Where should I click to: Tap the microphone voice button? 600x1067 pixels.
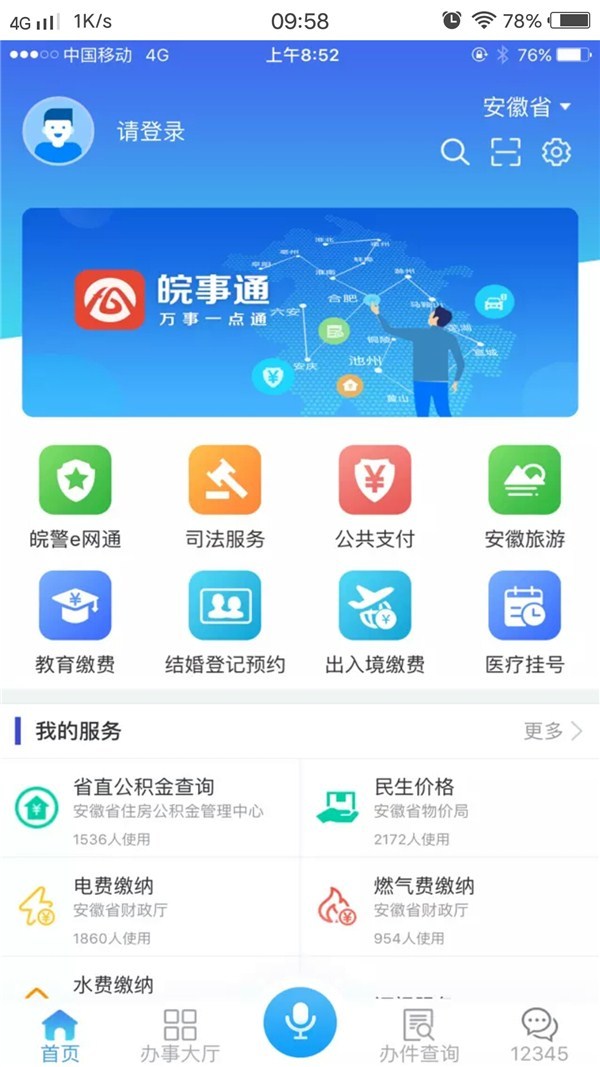tap(300, 1020)
